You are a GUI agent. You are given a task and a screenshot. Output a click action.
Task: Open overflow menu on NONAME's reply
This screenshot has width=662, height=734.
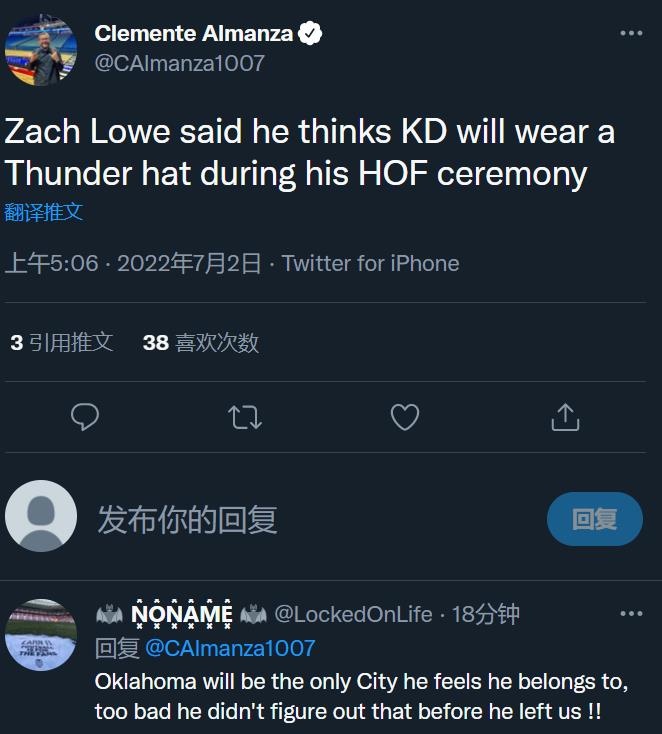pyautogui.click(x=631, y=613)
